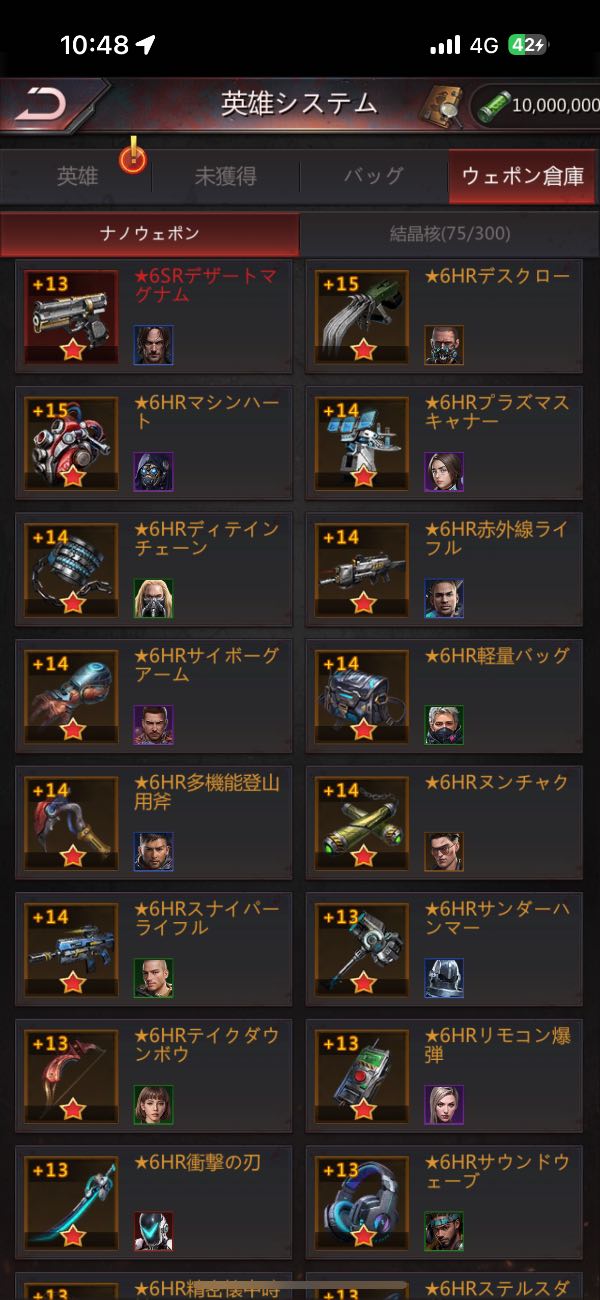Switch to the 英雄 tab

[x=77, y=177]
